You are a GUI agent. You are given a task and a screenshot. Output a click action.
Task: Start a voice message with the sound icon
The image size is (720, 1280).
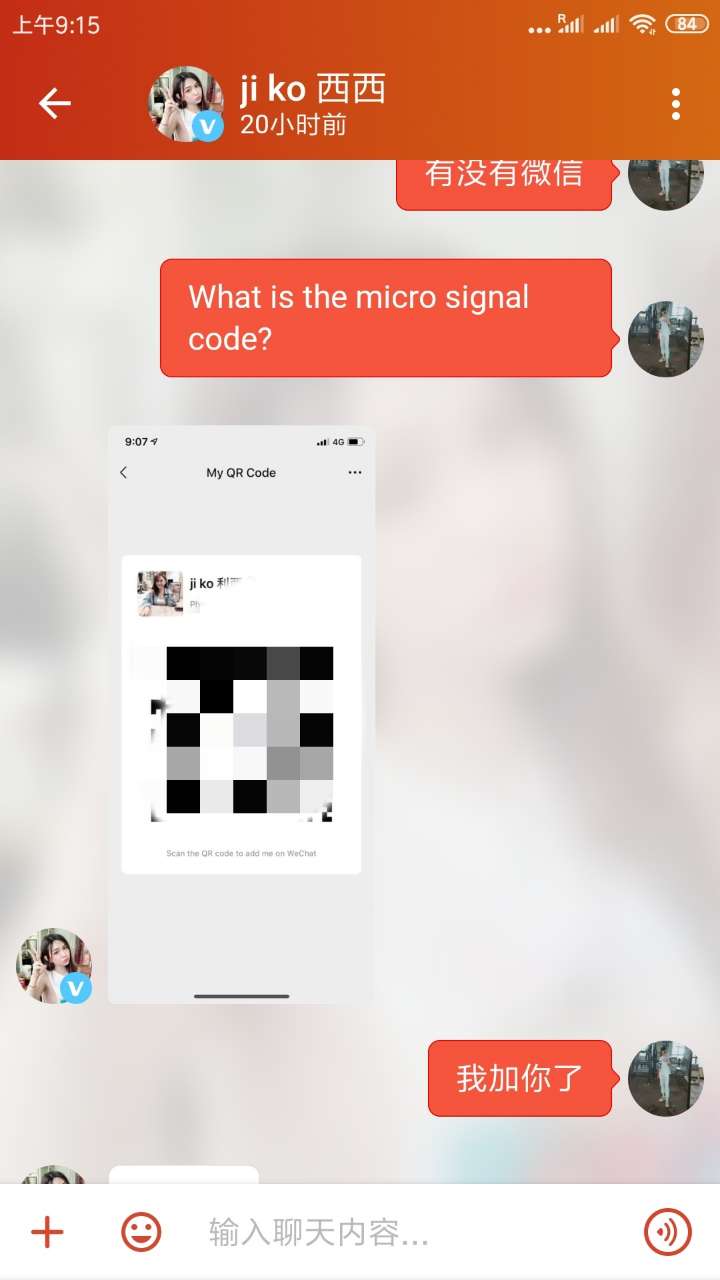[667, 1232]
